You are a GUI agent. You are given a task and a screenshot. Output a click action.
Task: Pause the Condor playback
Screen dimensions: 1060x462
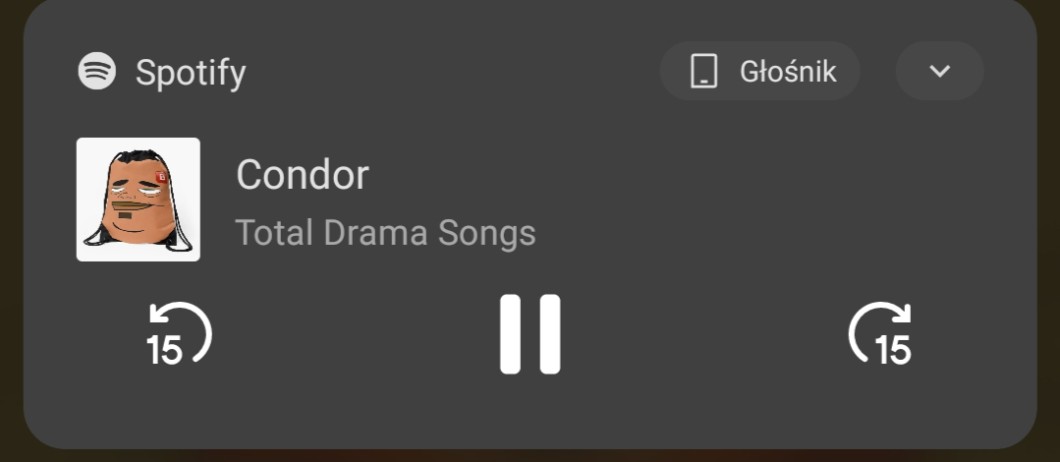tap(530, 334)
